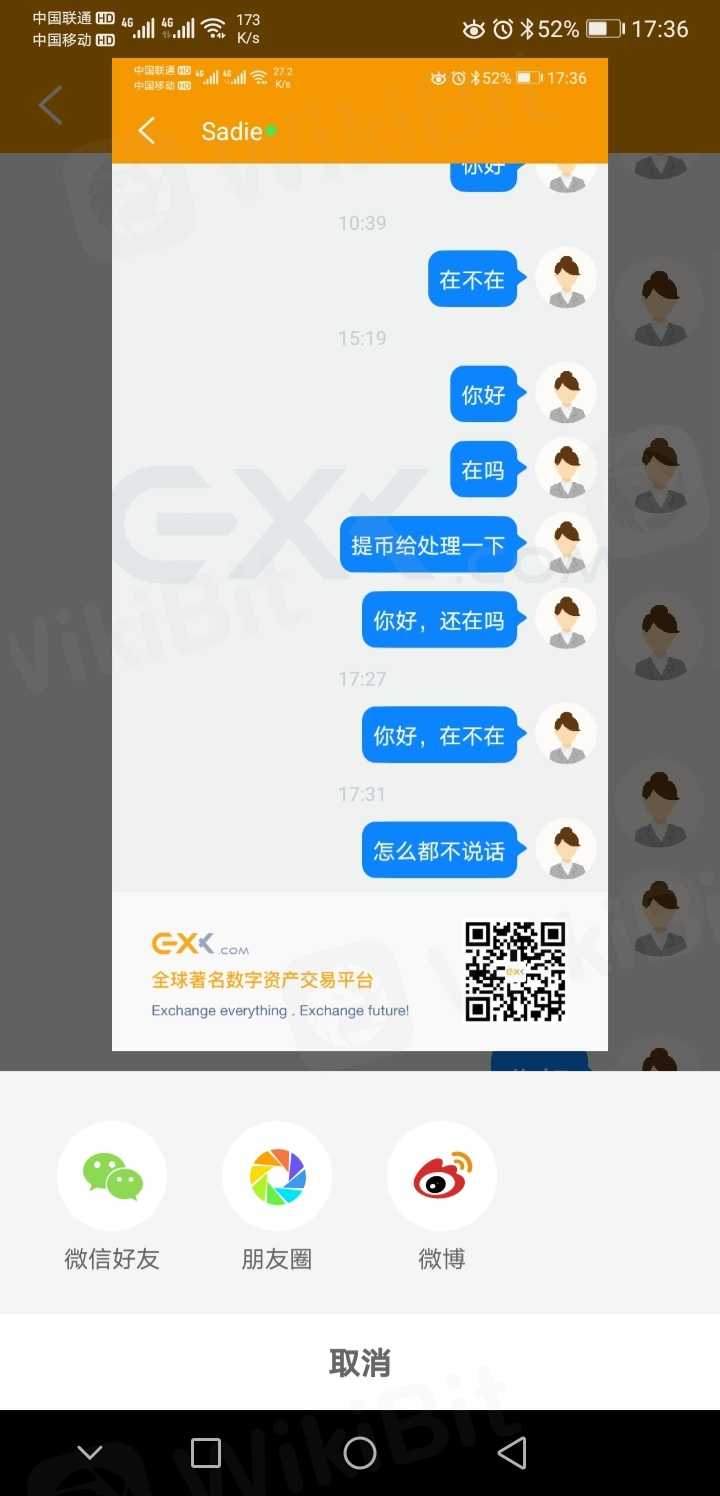Screen dimensions: 720x1496
Task: Open recent apps with square button
Action: tap(206, 1453)
